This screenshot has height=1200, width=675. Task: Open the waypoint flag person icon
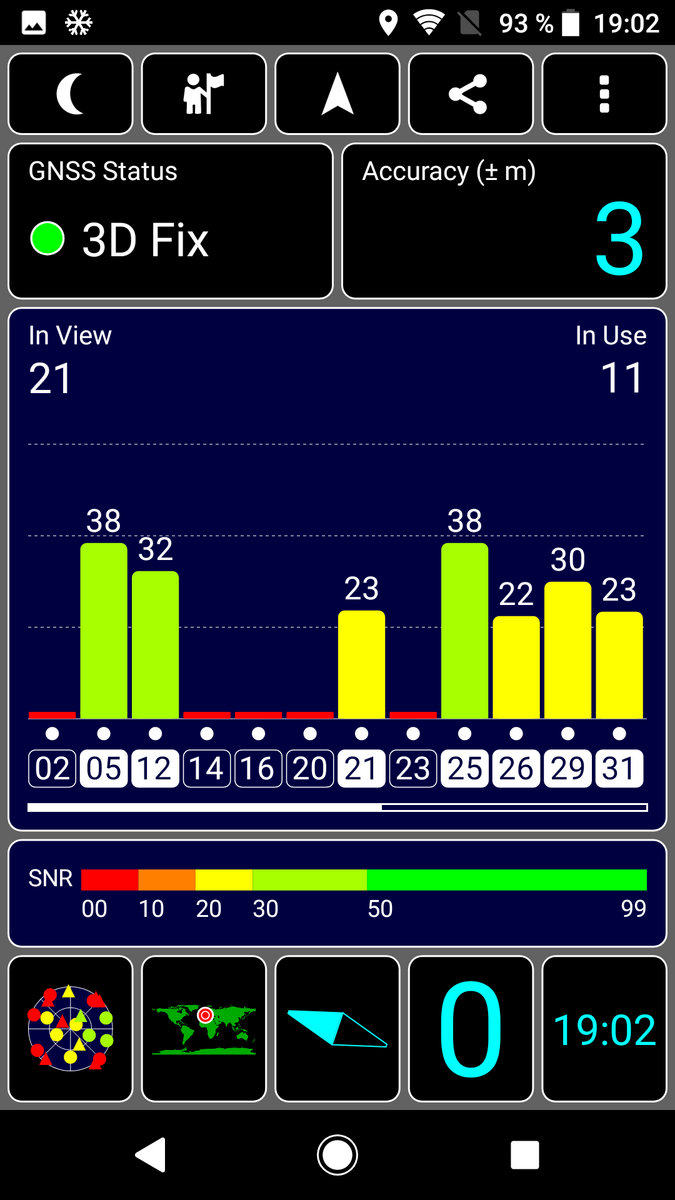204,94
